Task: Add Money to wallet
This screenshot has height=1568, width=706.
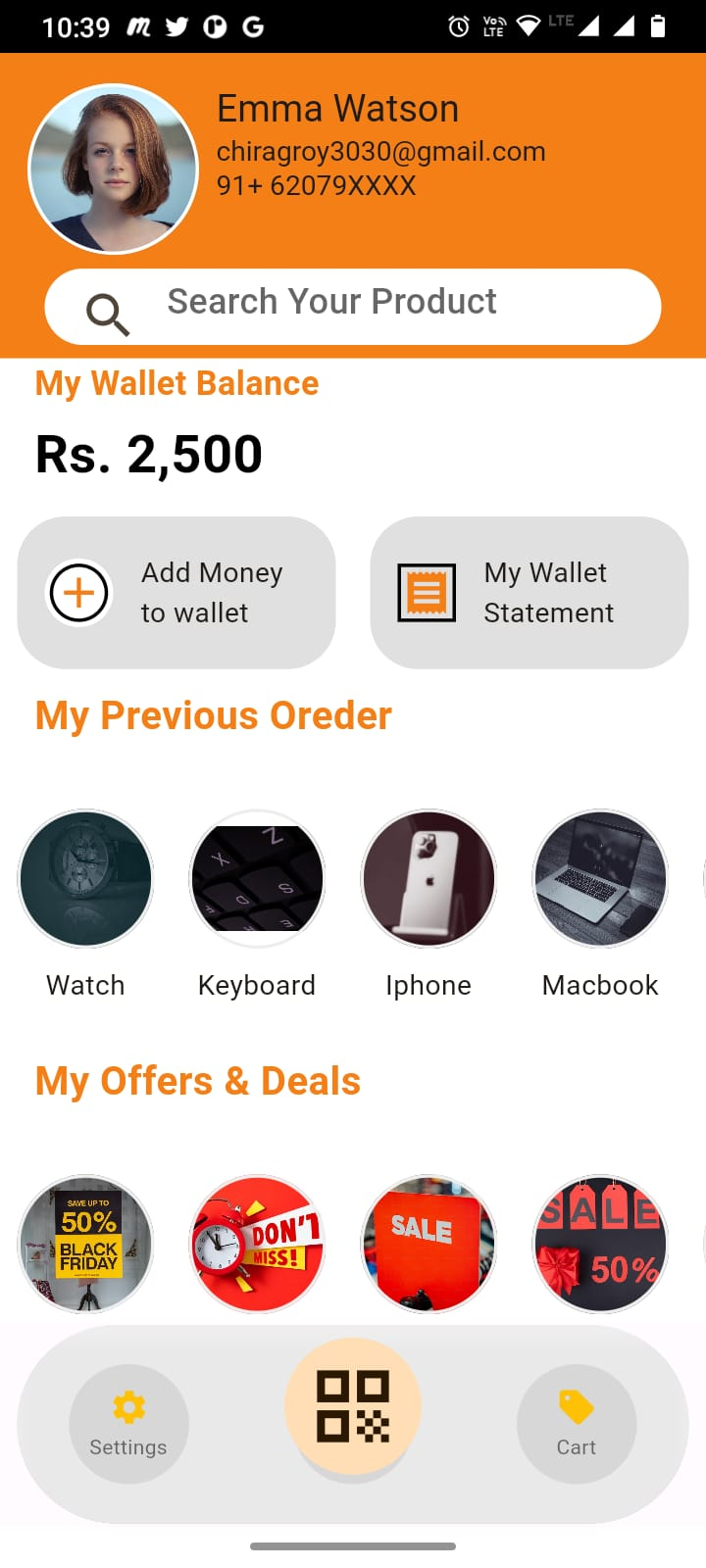Action: [176, 593]
